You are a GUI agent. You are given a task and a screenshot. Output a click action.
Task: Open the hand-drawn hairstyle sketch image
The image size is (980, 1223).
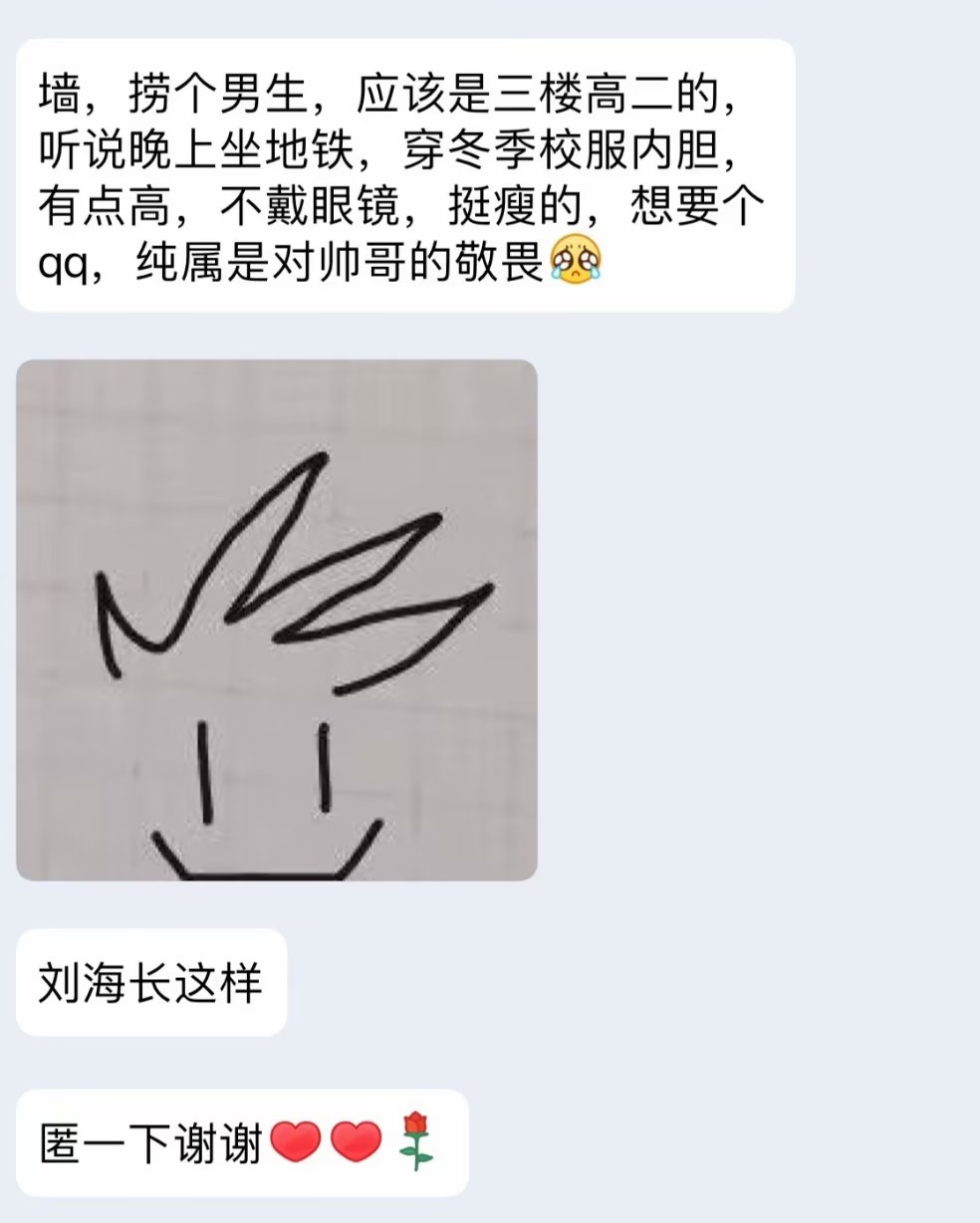(277, 619)
